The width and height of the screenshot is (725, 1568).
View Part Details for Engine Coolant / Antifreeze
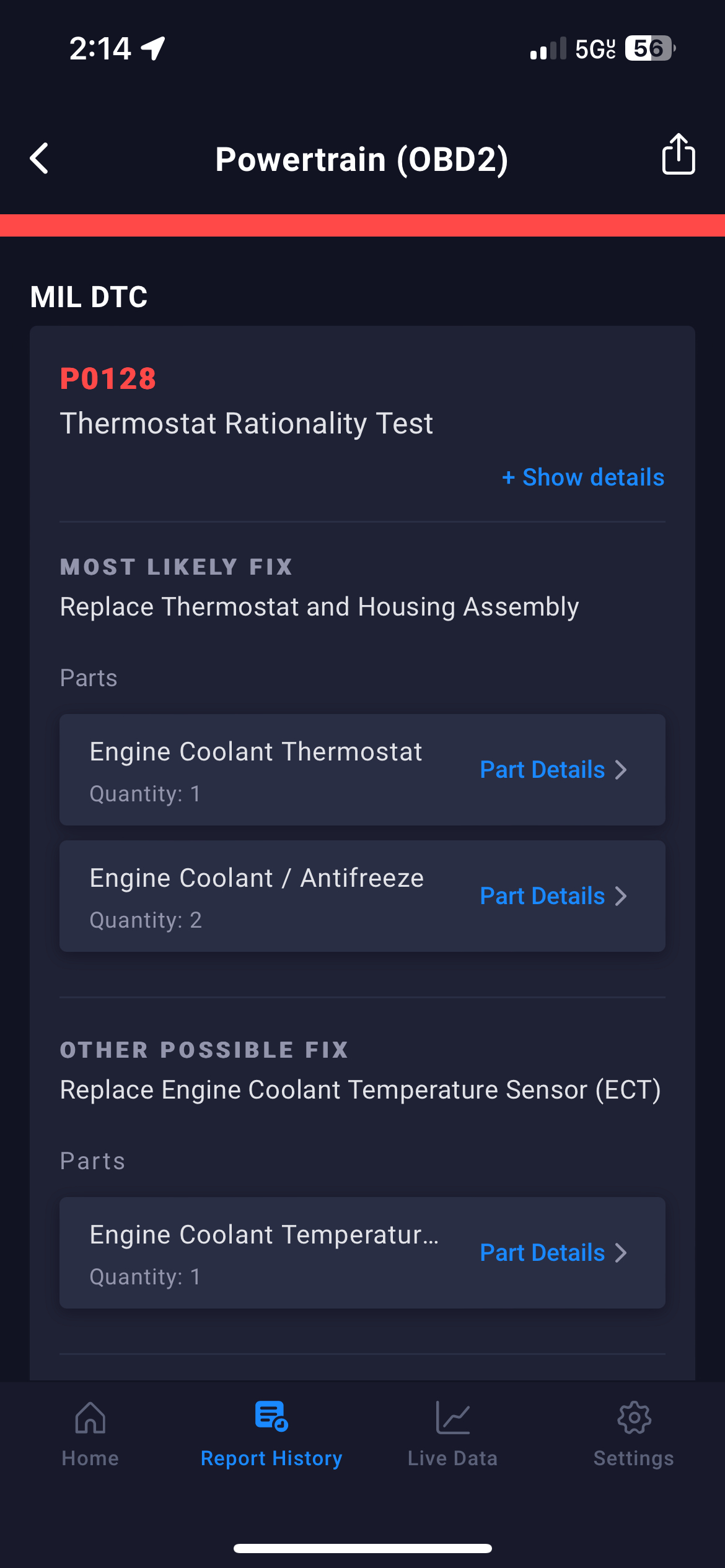[553, 896]
